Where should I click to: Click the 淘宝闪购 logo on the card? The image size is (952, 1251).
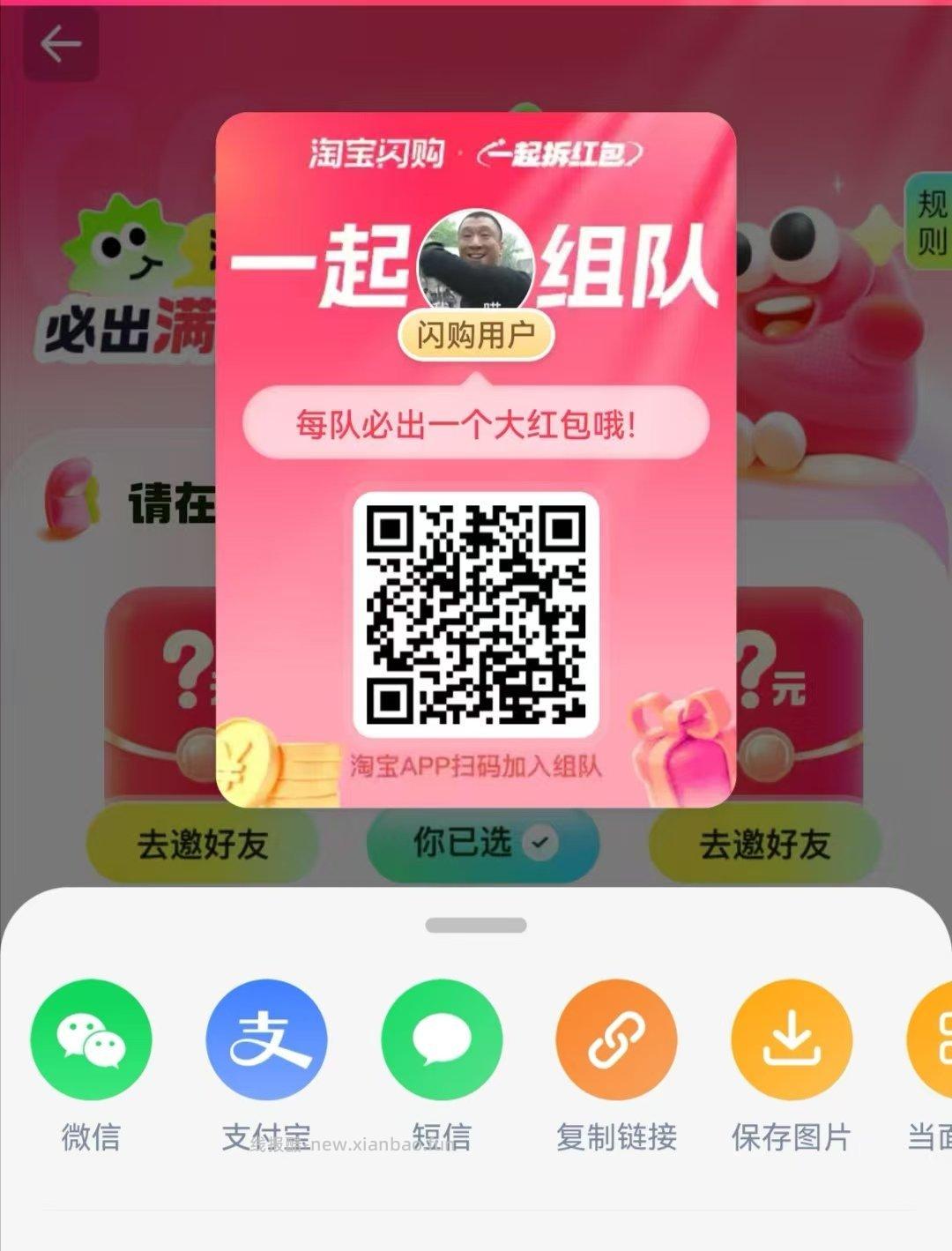click(x=377, y=153)
